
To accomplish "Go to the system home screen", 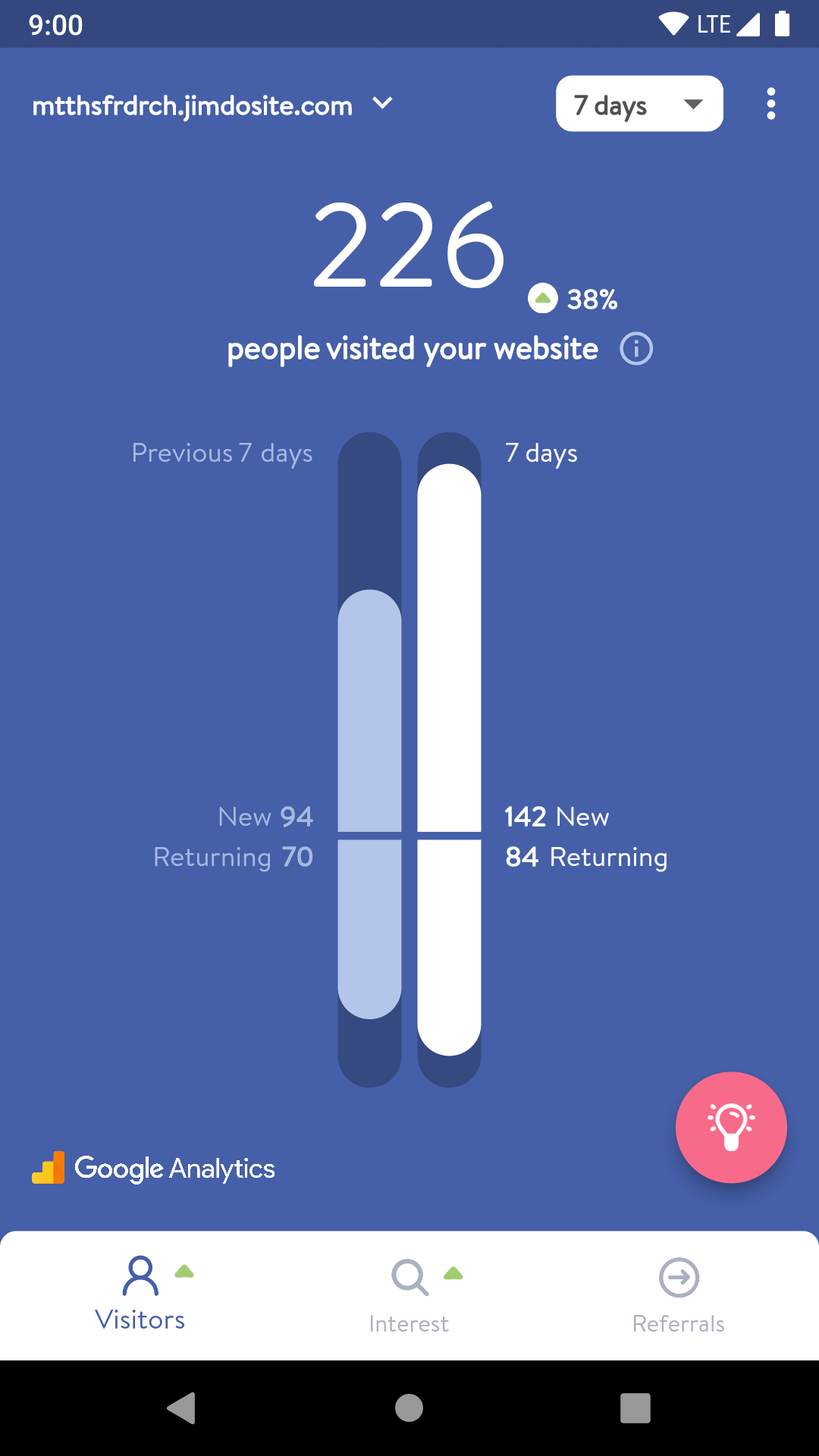I will pyautogui.click(x=409, y=1408).
